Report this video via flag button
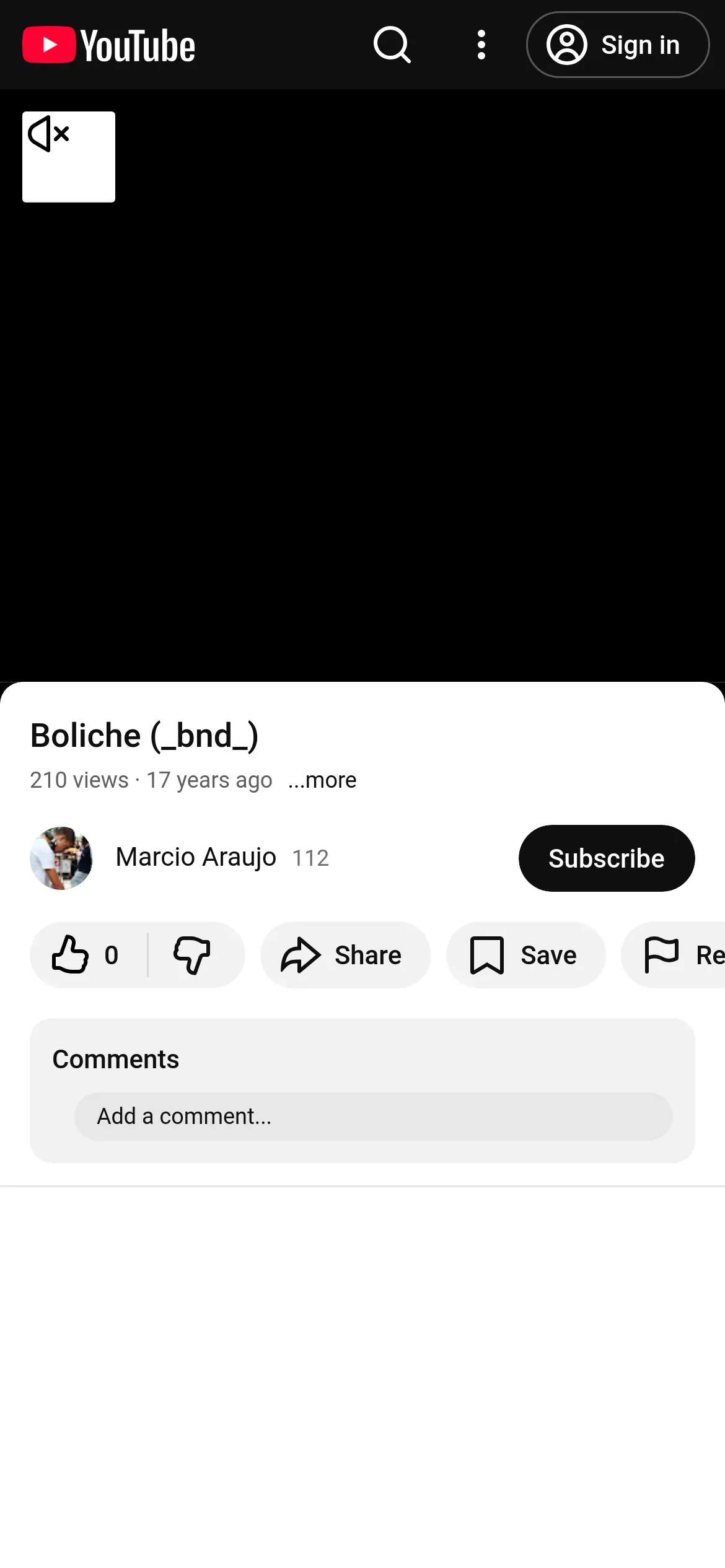This screenshot has height=1568, width=725. coord(675,955)
